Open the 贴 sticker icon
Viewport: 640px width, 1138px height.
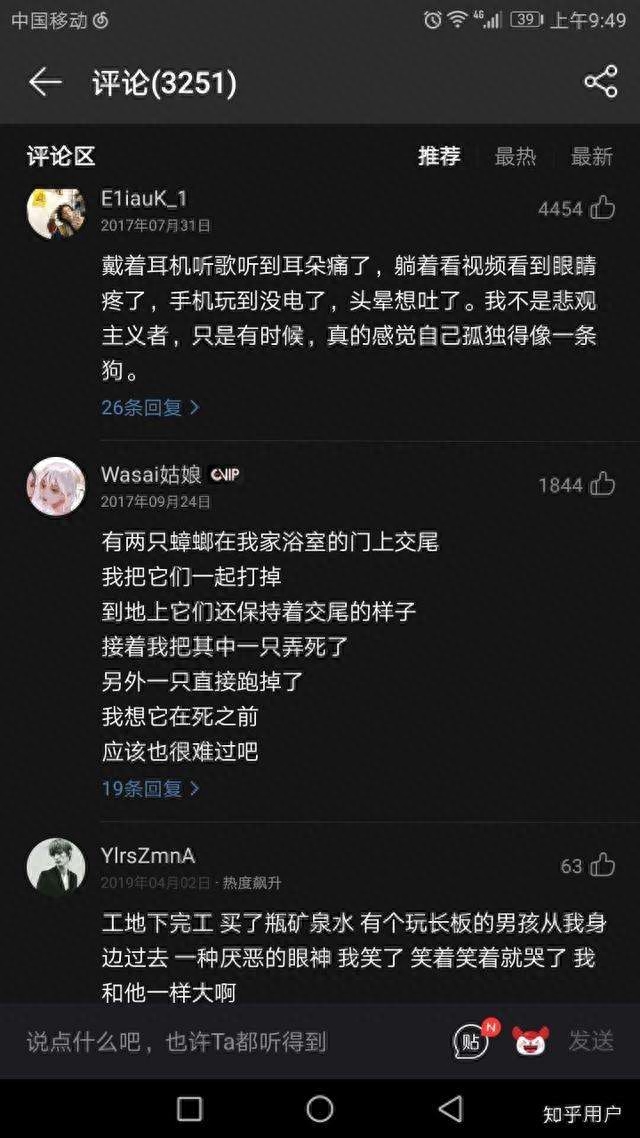[x=472, y=1041]
